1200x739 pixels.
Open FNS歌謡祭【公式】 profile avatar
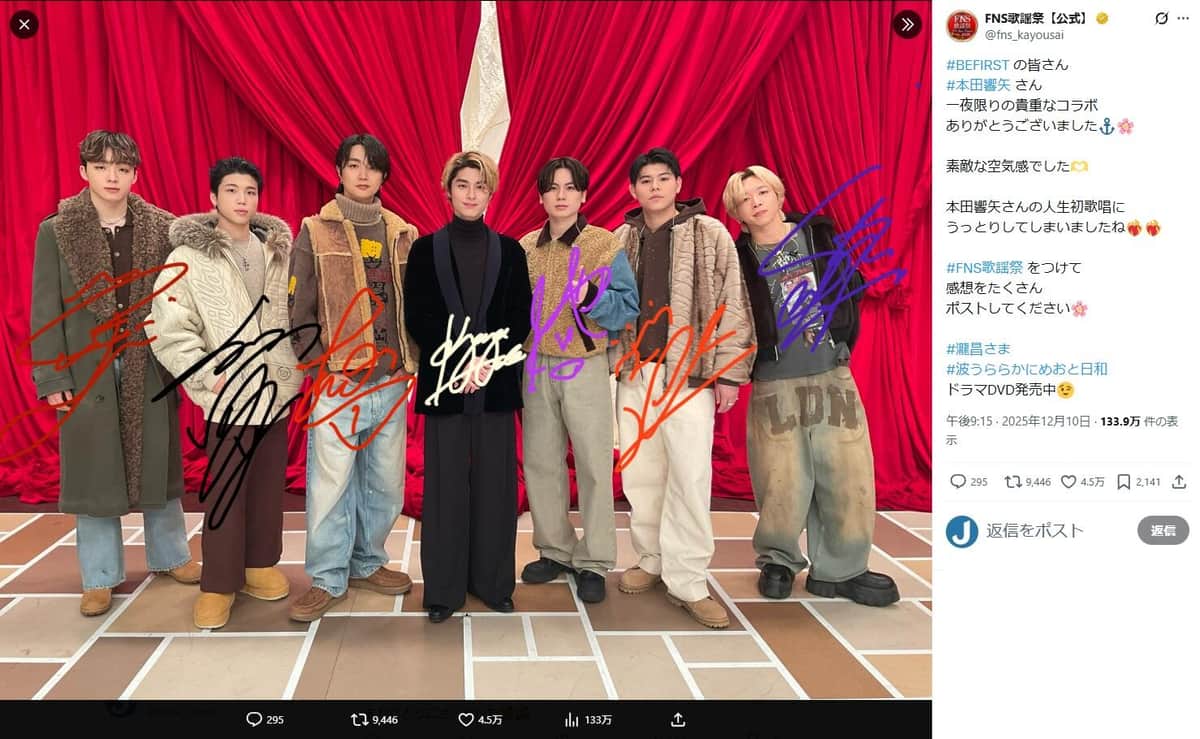[962, 25]
